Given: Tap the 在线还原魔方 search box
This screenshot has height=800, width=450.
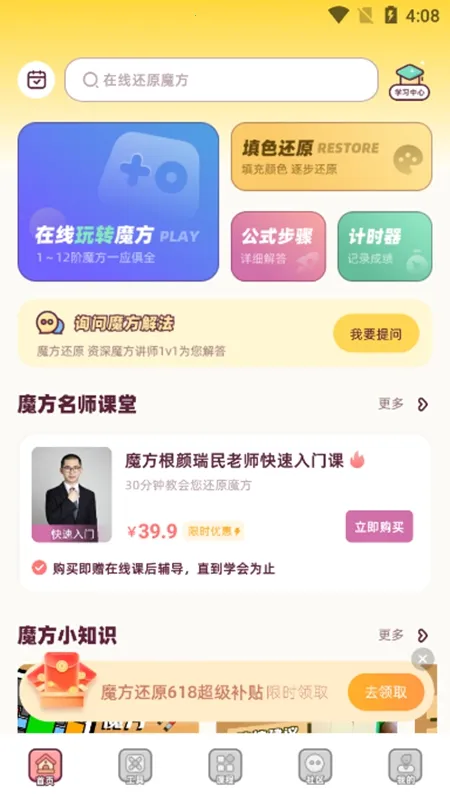Looking at the screenshot, I should [221, 80].
